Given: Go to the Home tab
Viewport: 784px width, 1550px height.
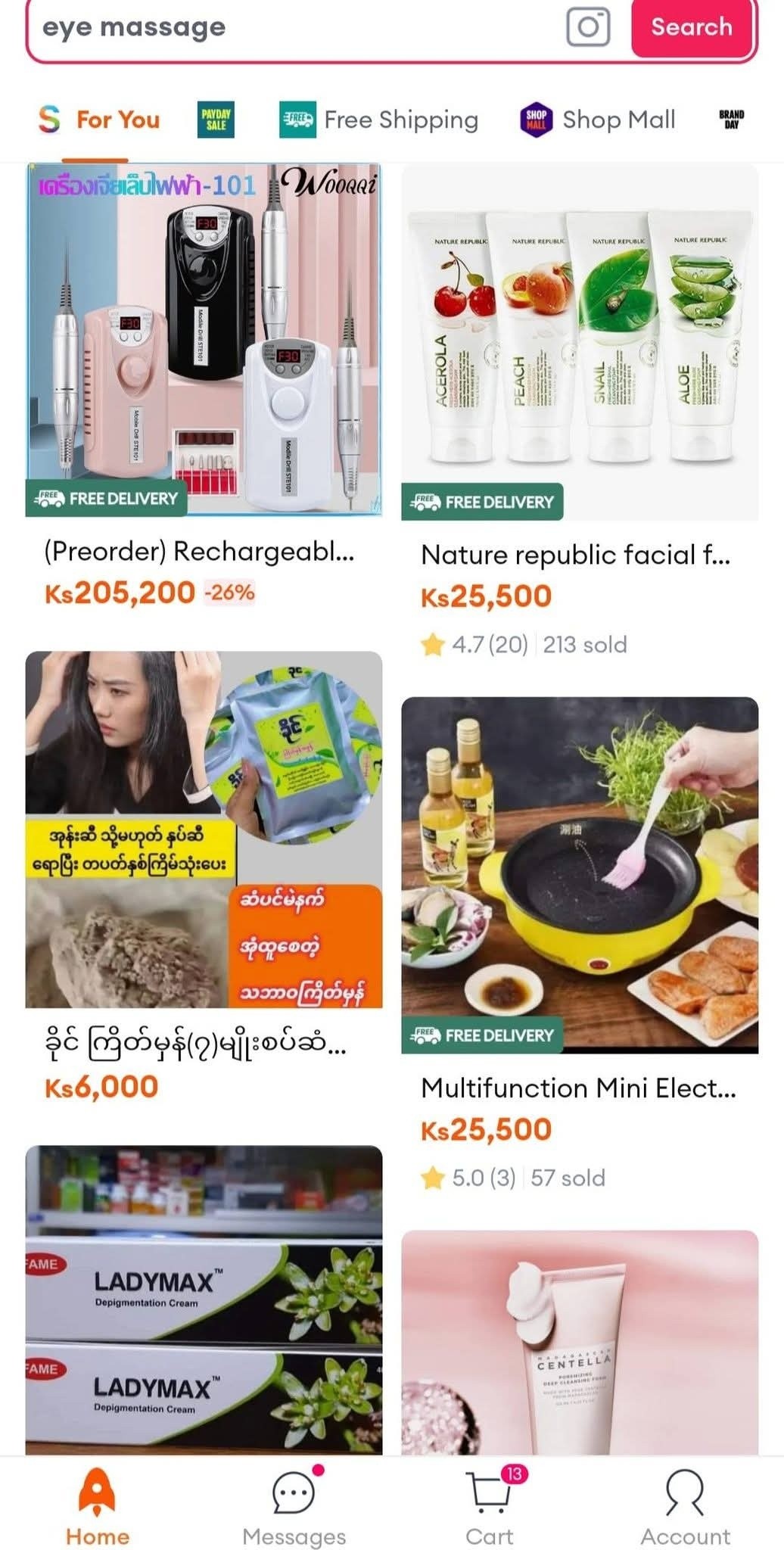Looking at the screenshot, I should 98,1506.
